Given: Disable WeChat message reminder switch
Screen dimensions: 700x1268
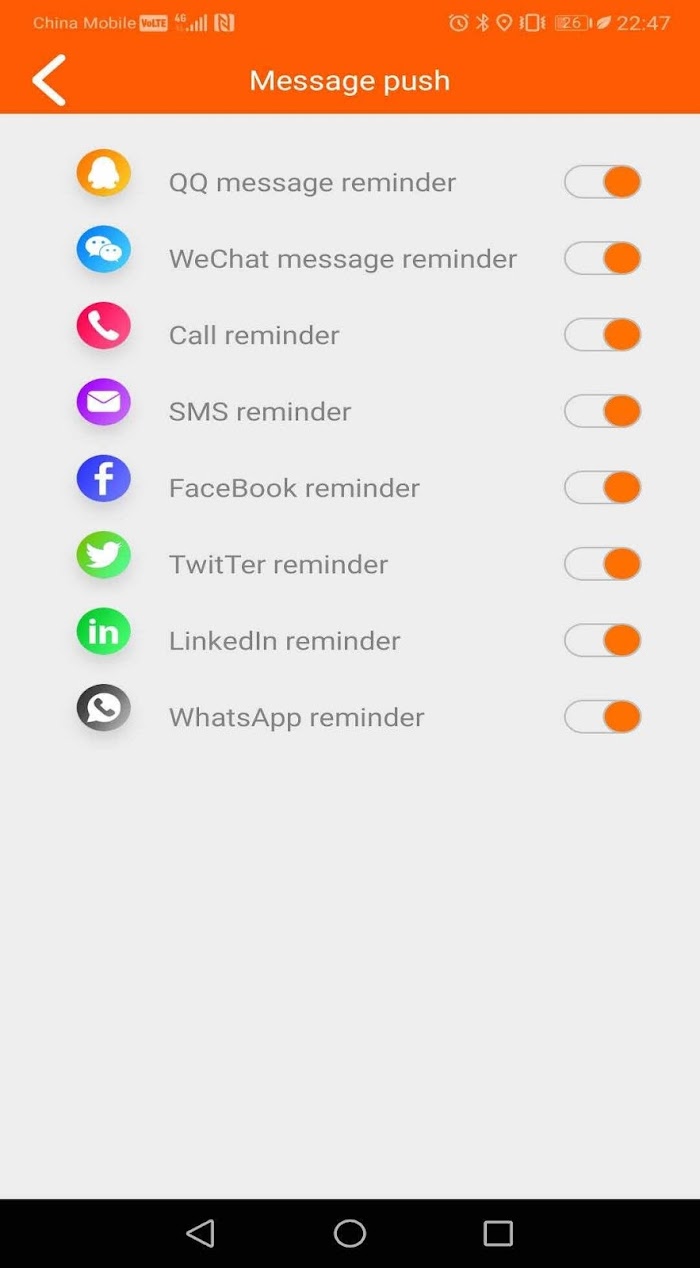Looking at the screenshot, I should coord(602,258).
